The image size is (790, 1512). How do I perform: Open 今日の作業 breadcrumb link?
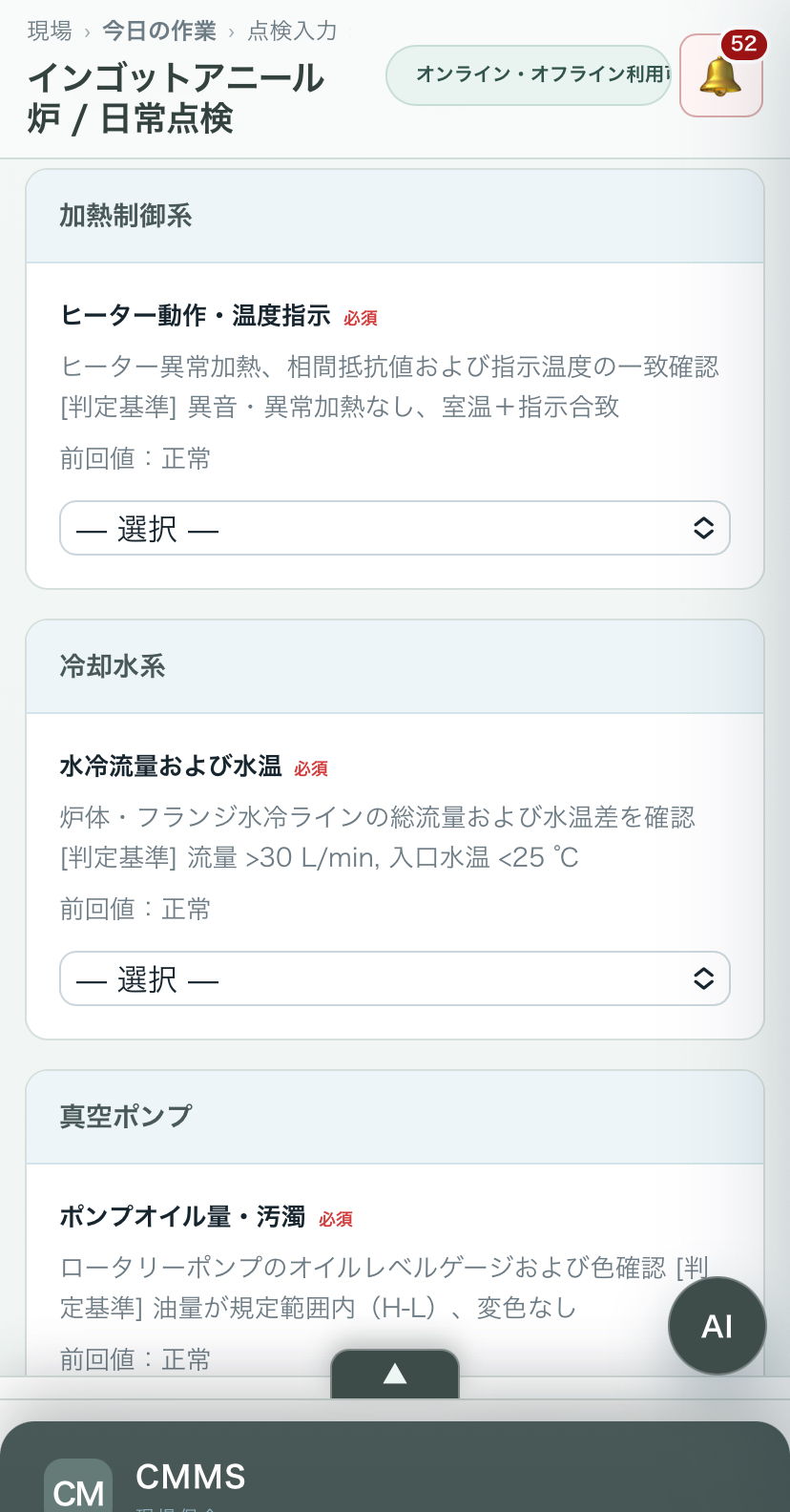point(159,31)
